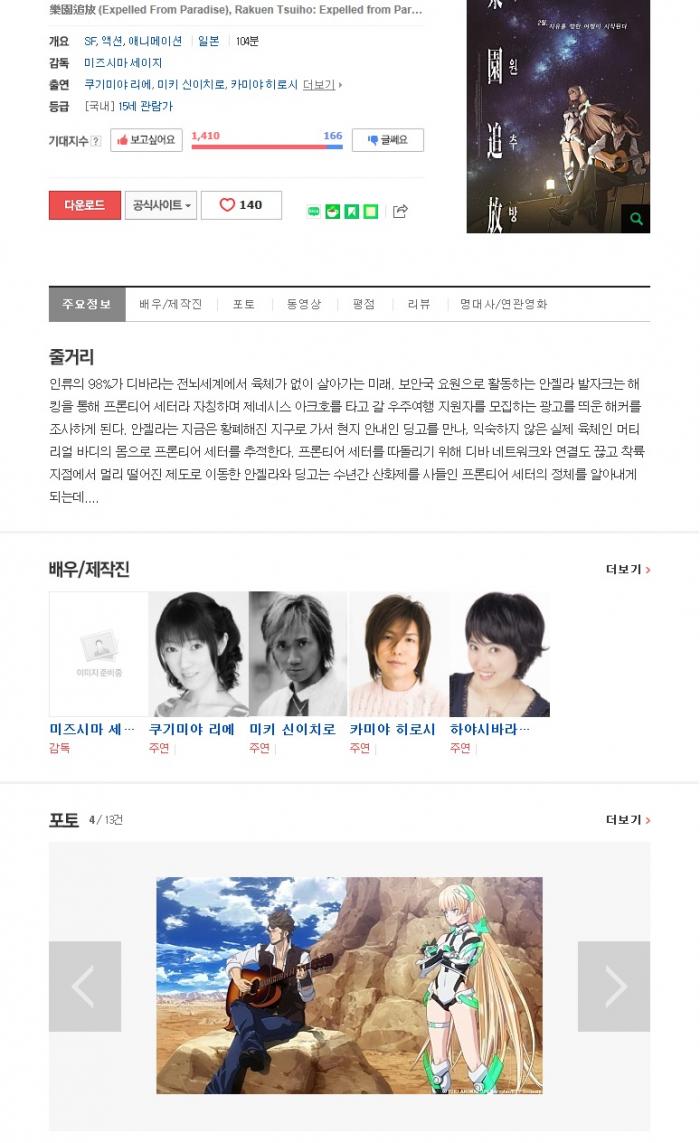Like the movie with the heart button
The height and width of the screenshot is (1143, 700).
(241, 205)
